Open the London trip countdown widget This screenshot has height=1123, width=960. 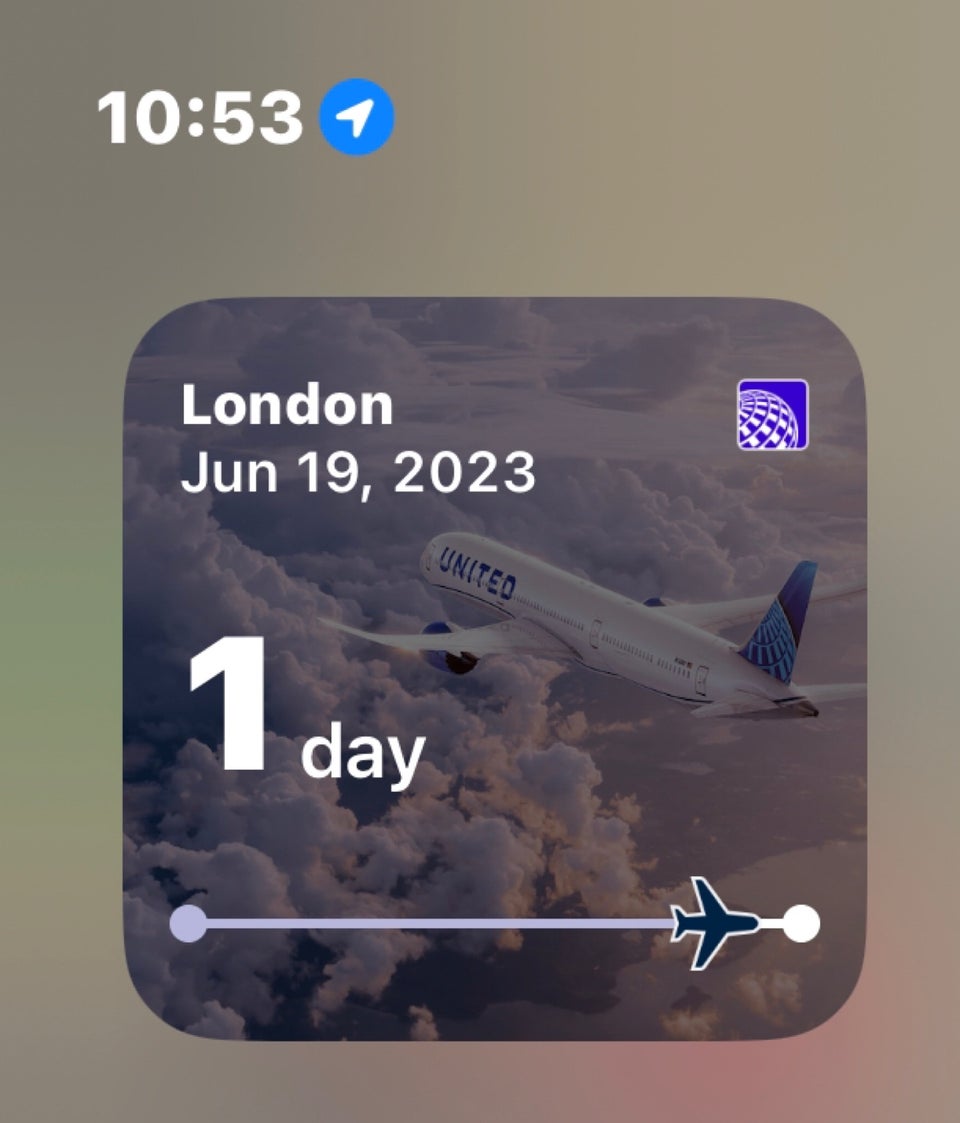[494, 668]
